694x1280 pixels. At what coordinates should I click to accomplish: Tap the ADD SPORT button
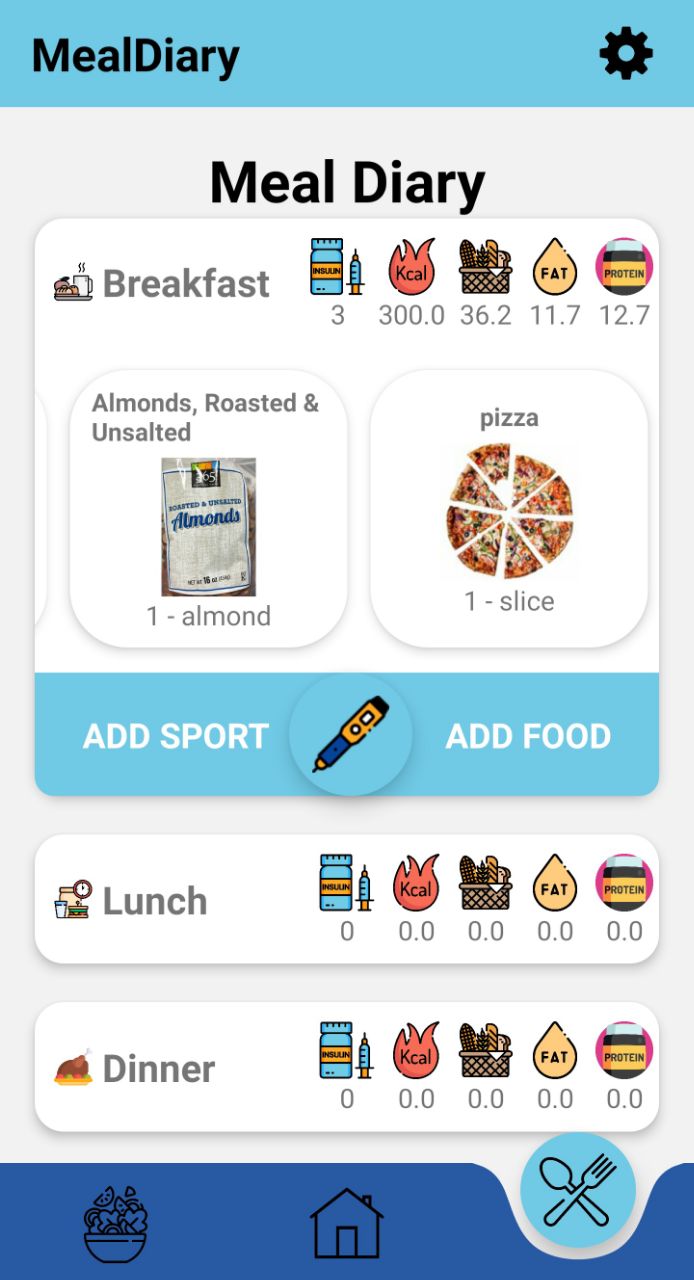click(176, 736)
